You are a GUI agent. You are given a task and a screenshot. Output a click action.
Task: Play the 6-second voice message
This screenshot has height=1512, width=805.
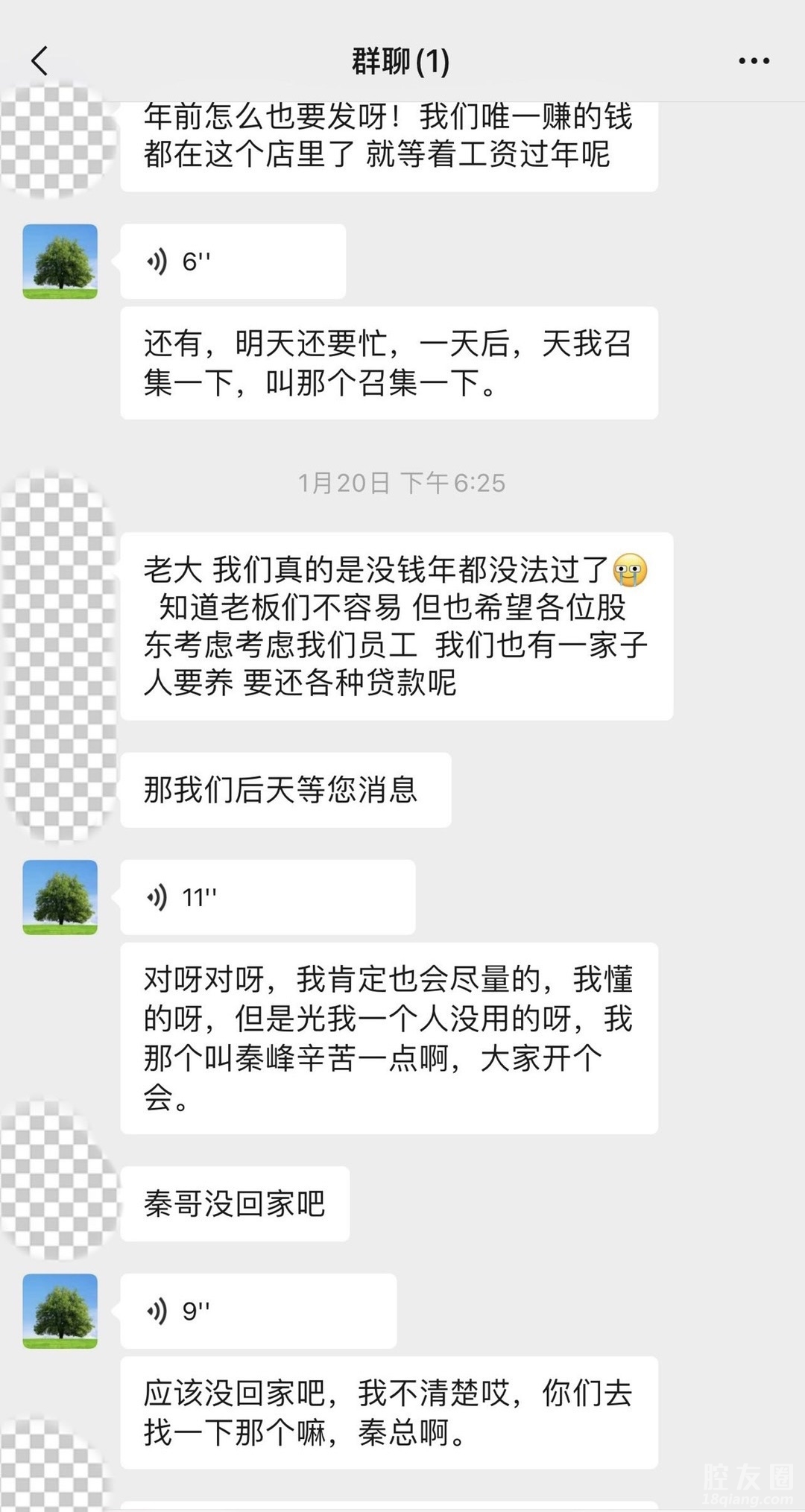pos(233,262)
